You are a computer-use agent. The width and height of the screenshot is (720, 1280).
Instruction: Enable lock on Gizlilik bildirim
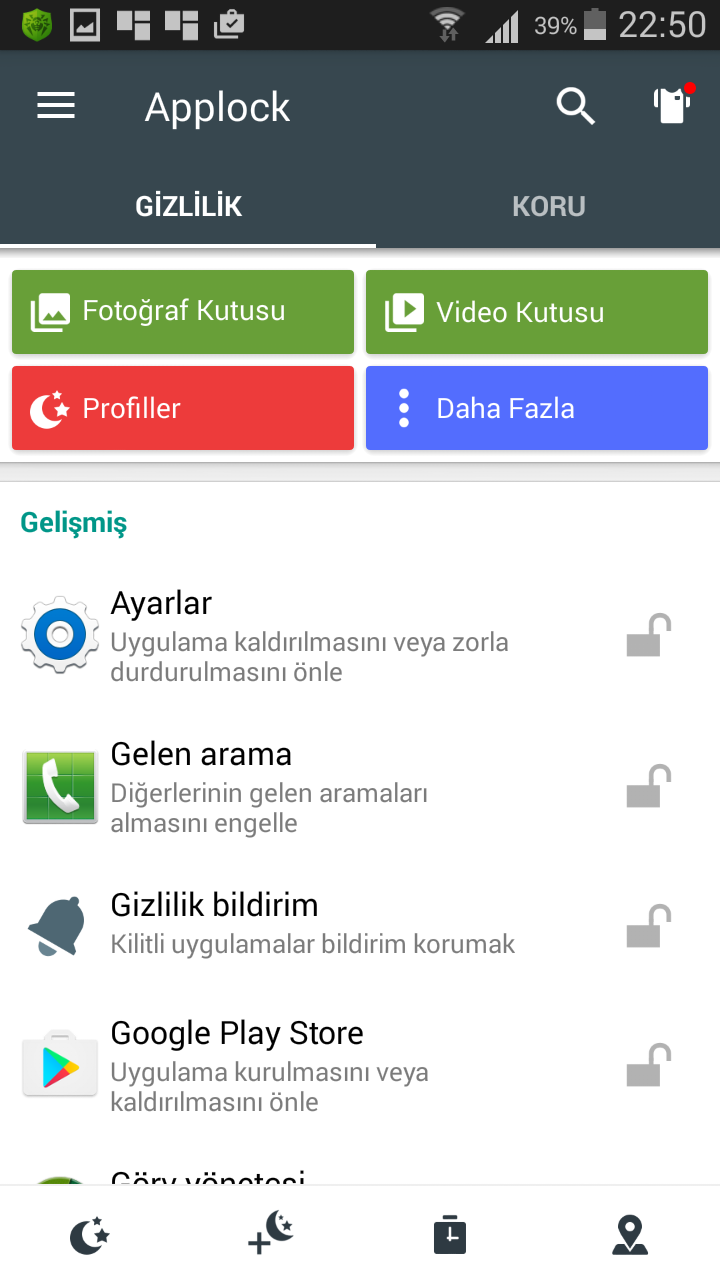pos(648,926)
